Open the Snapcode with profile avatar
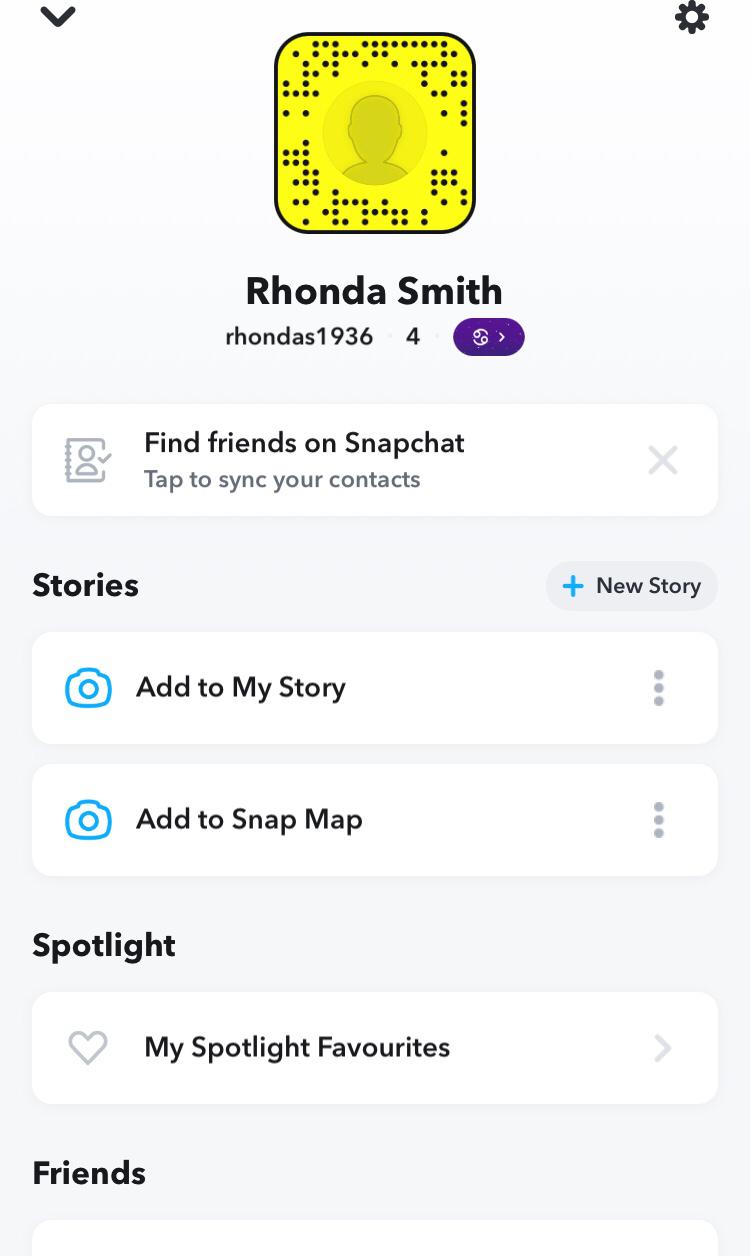This screenshot has height=1256, width=750. pos(375,133)
